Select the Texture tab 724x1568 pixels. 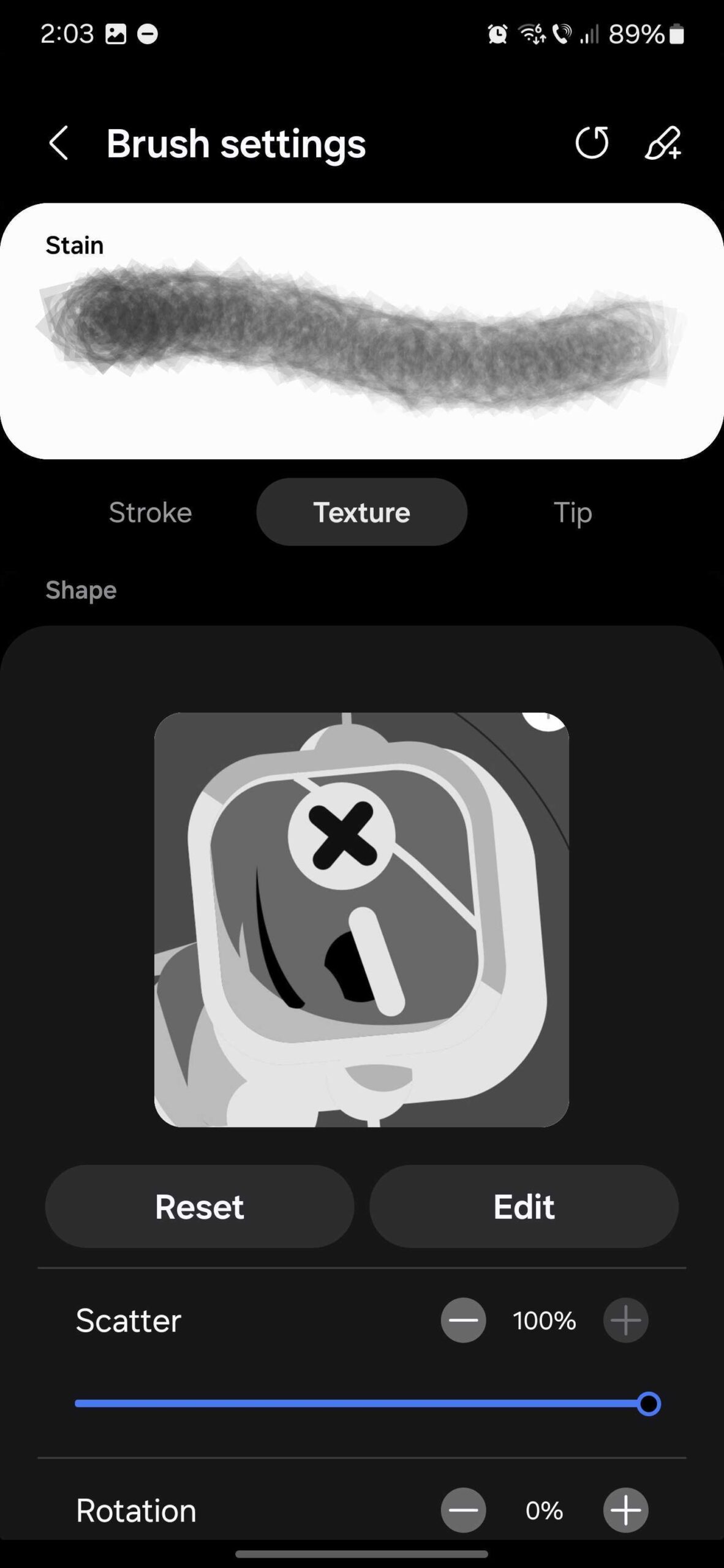click(361, 512)
